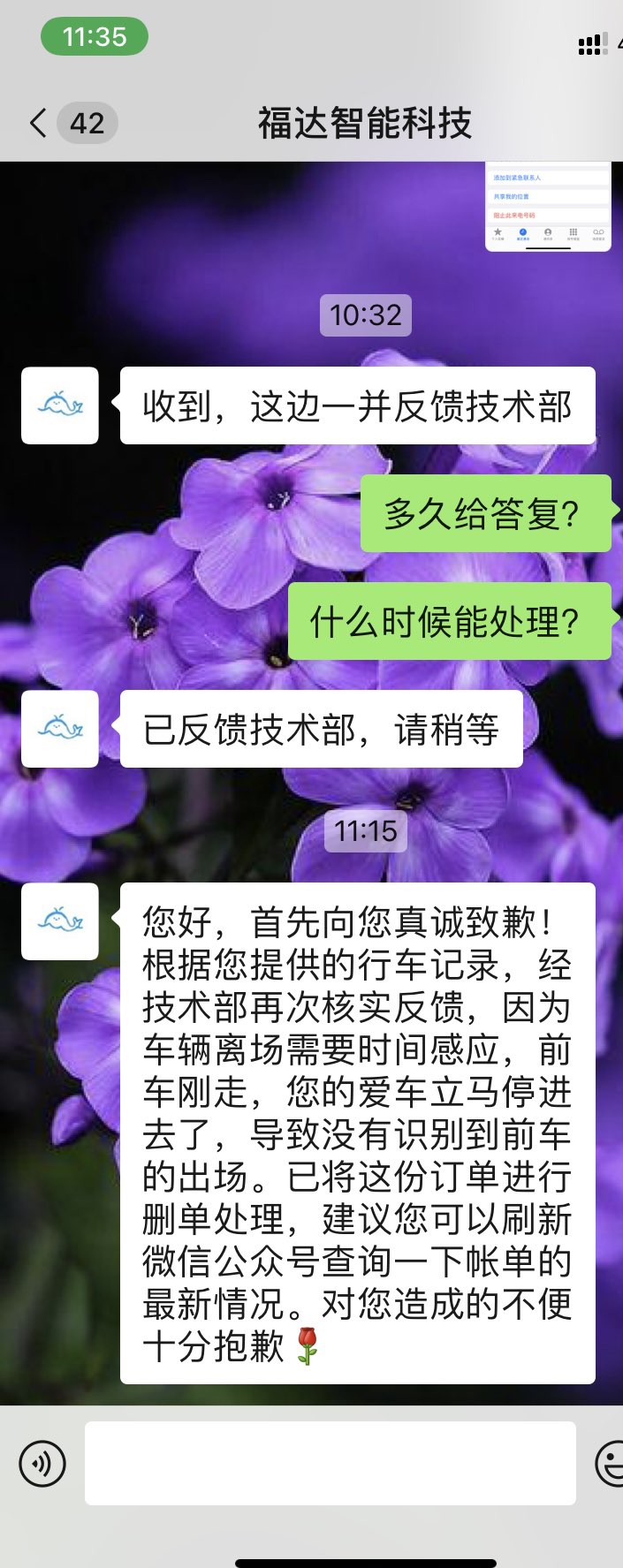Image resolution: width=623 pixels, height=1568 pixels.
Task: Open the sent screenshot image at top
Action: 548,207
